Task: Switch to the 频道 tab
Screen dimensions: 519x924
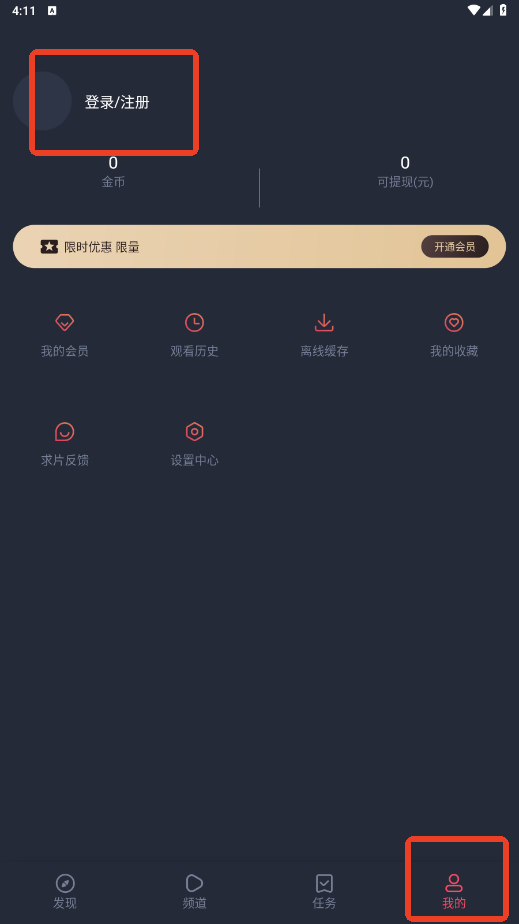Action: tap(194, 891)
